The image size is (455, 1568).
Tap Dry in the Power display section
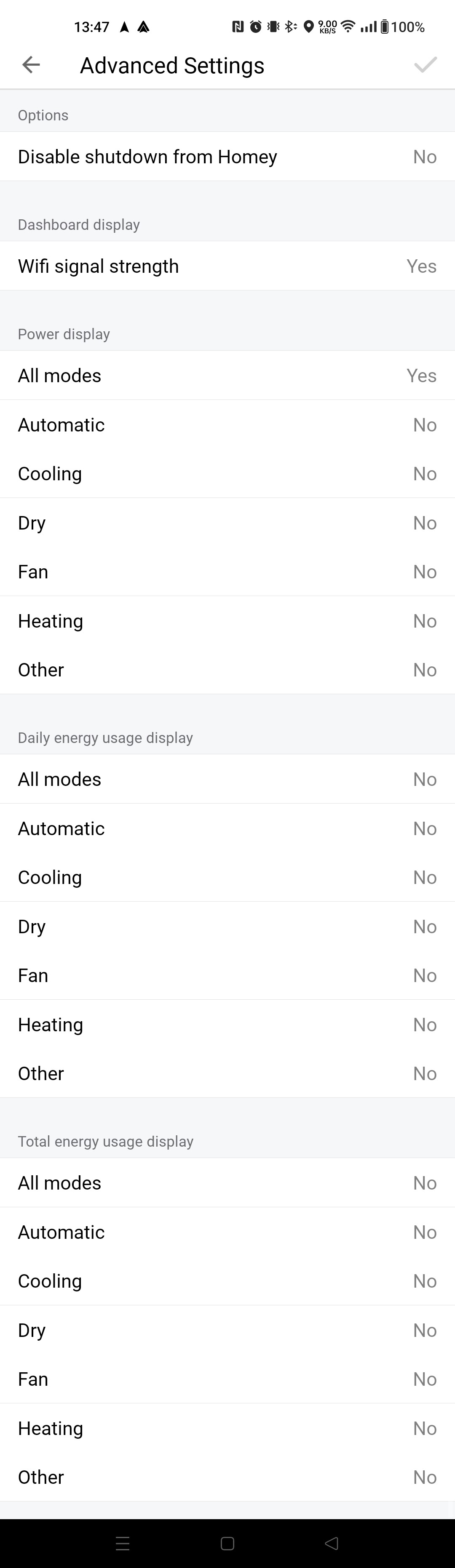coord(227,523)
